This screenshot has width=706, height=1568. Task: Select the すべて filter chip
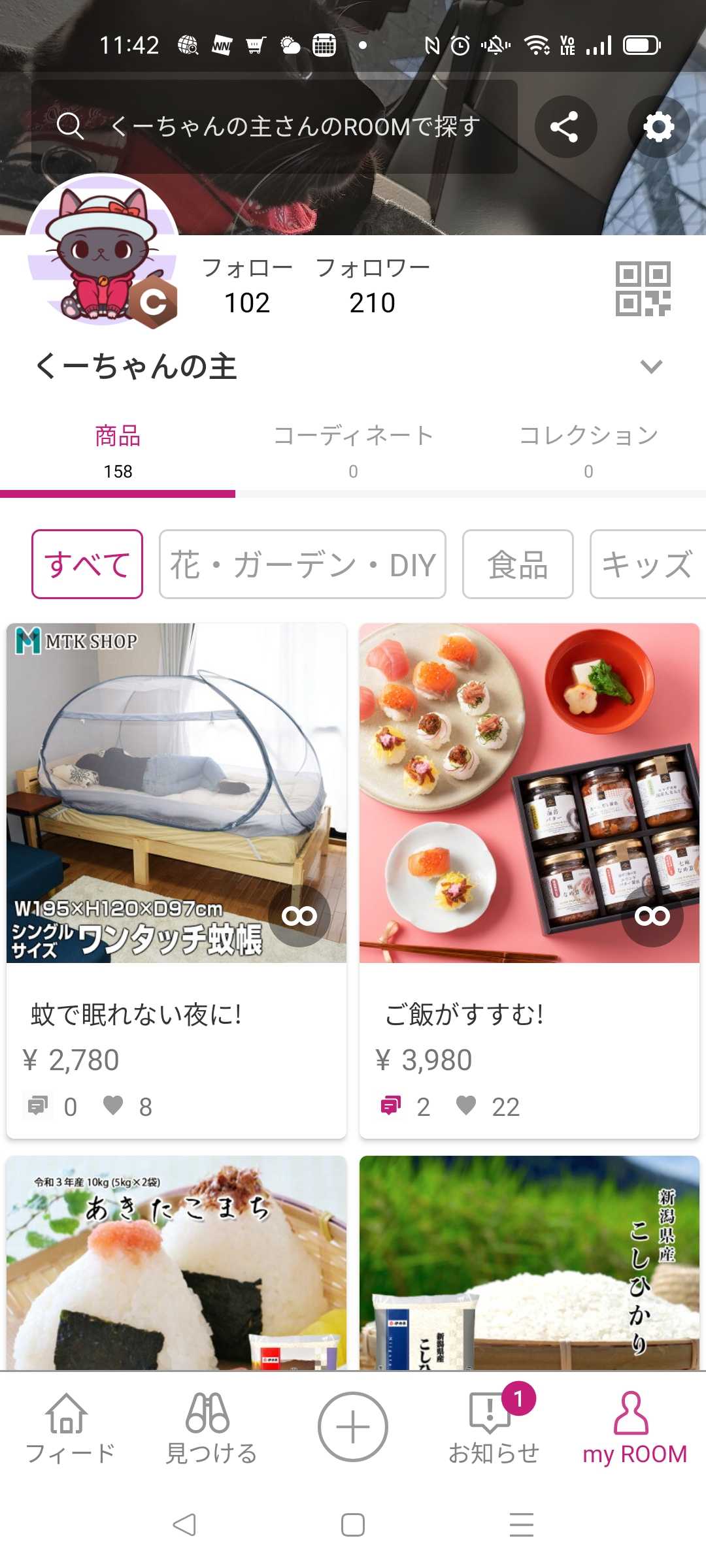coord(87,564)
